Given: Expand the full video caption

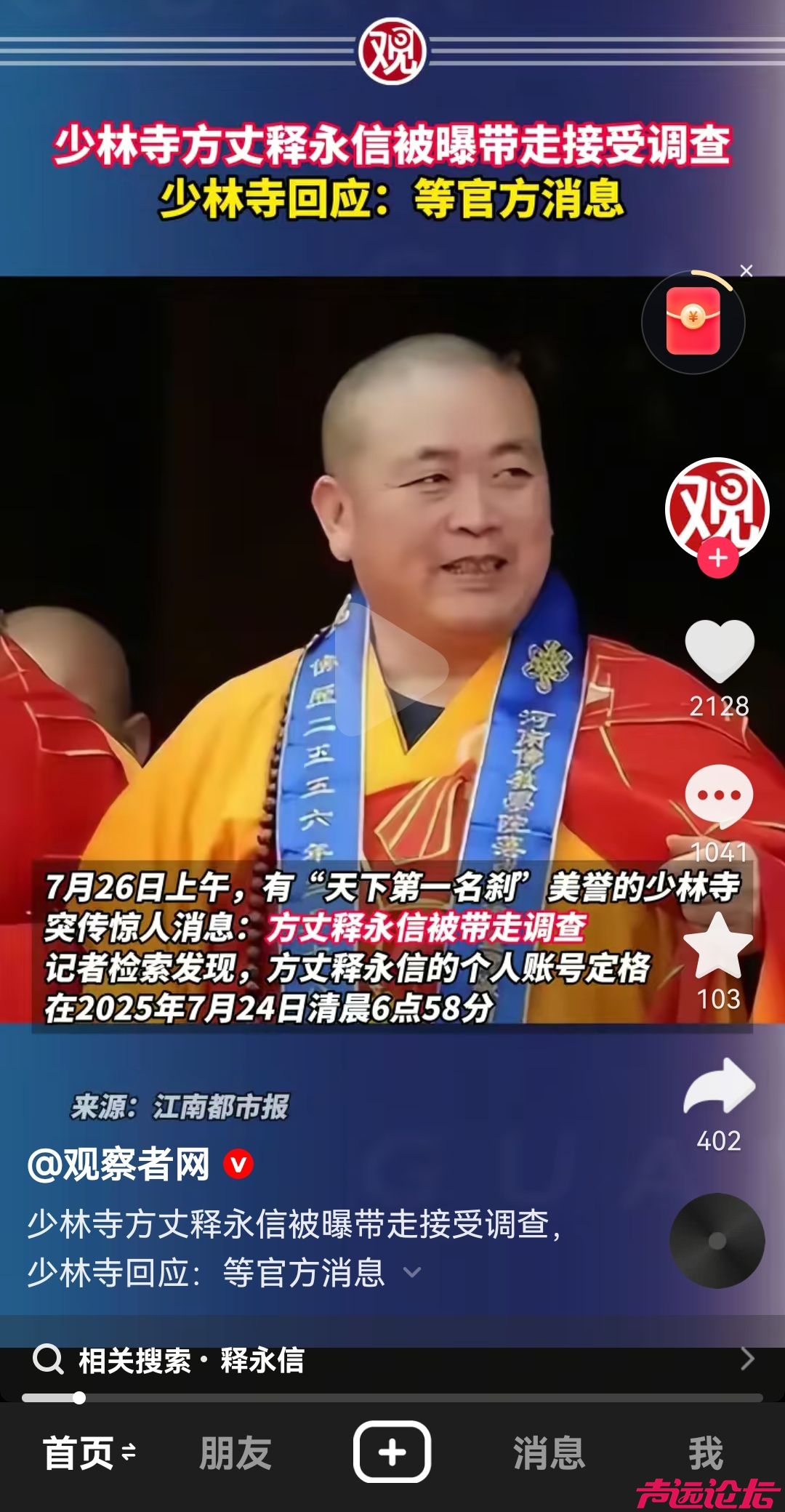Looking at the screenshot, I should 412,1272.
